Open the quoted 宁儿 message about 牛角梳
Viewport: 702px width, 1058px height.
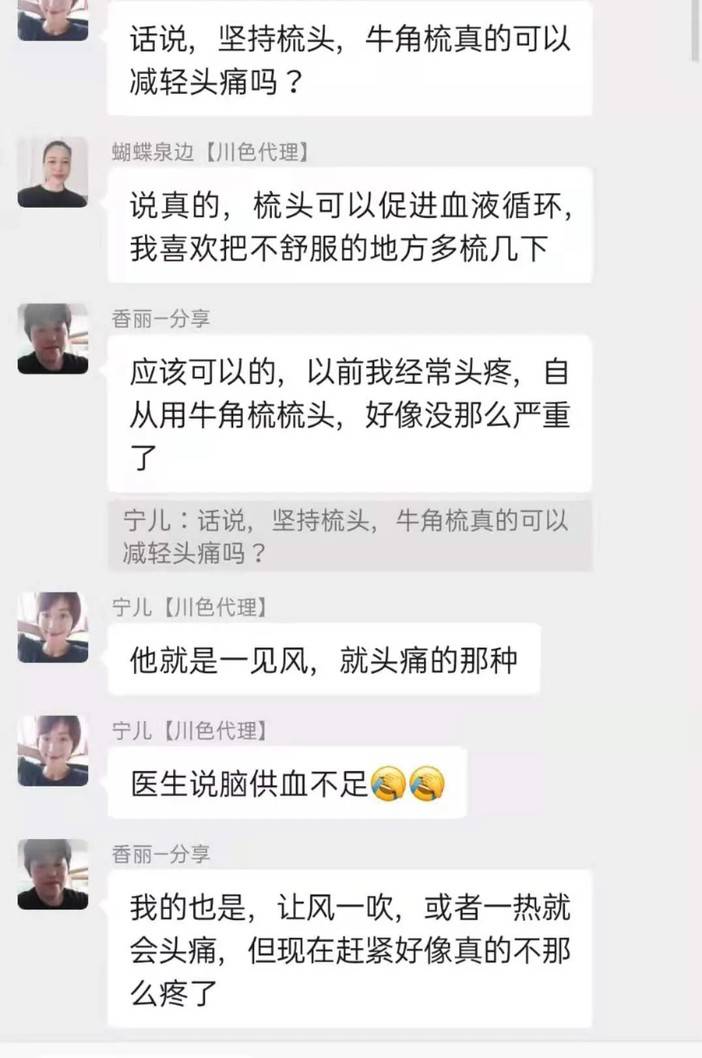[x=350, y=536]
